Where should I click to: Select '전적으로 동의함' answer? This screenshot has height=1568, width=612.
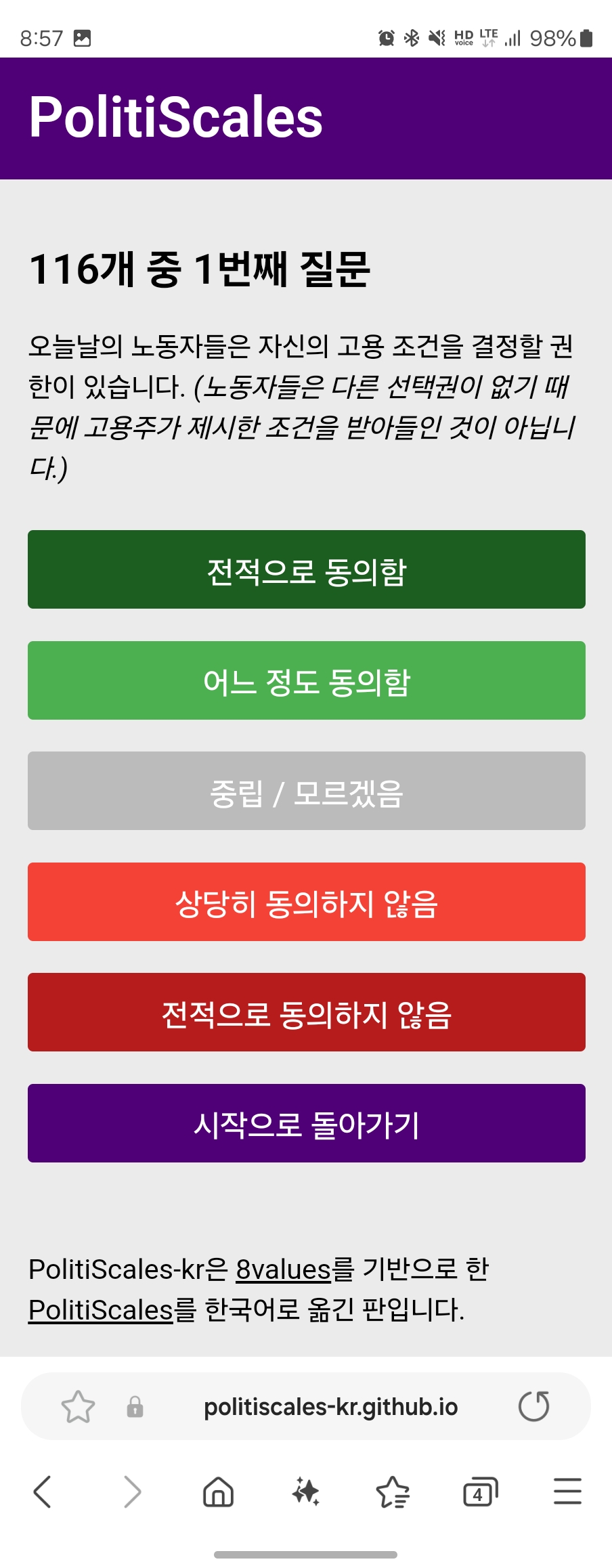[306, 569]
